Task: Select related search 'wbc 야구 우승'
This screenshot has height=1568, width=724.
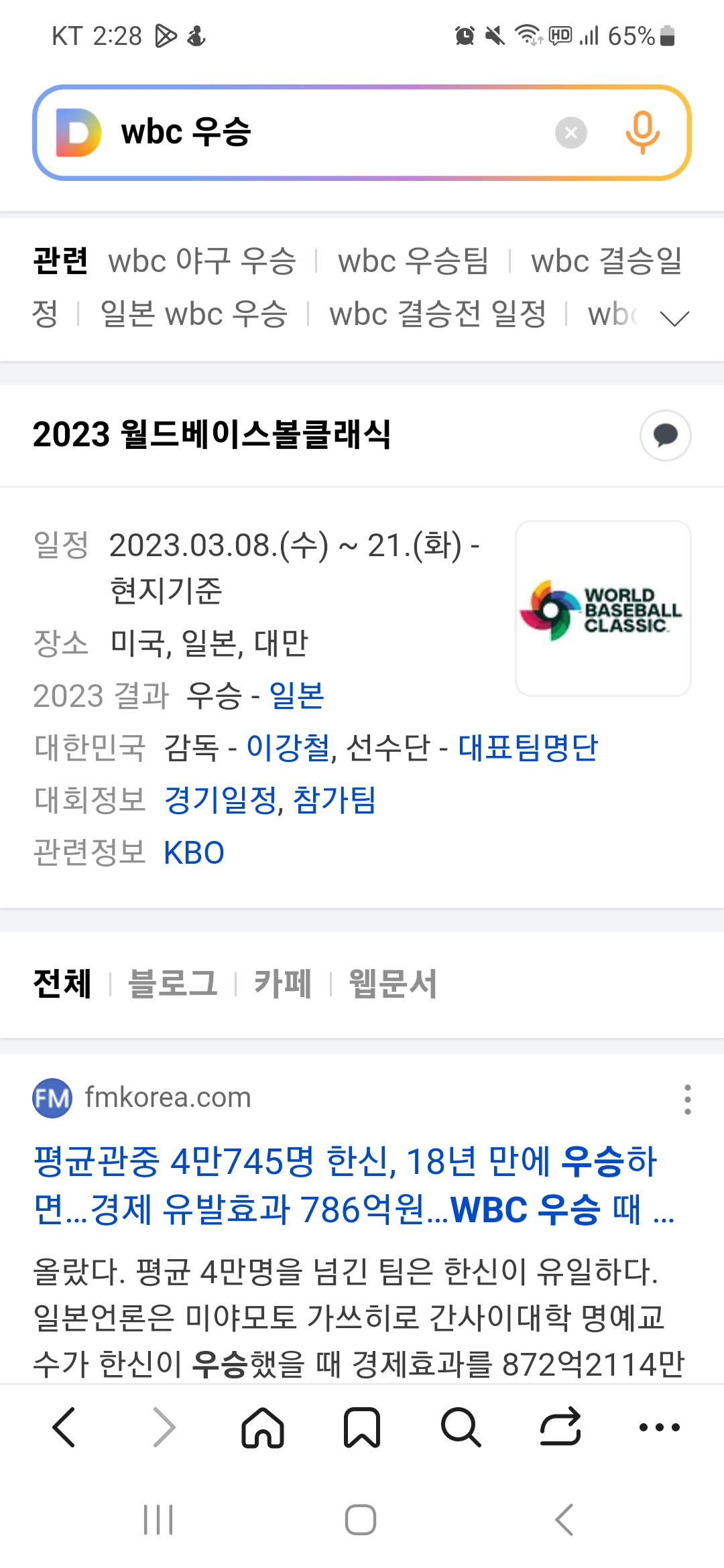Action: pyautogui.click(x=202, y=261)
